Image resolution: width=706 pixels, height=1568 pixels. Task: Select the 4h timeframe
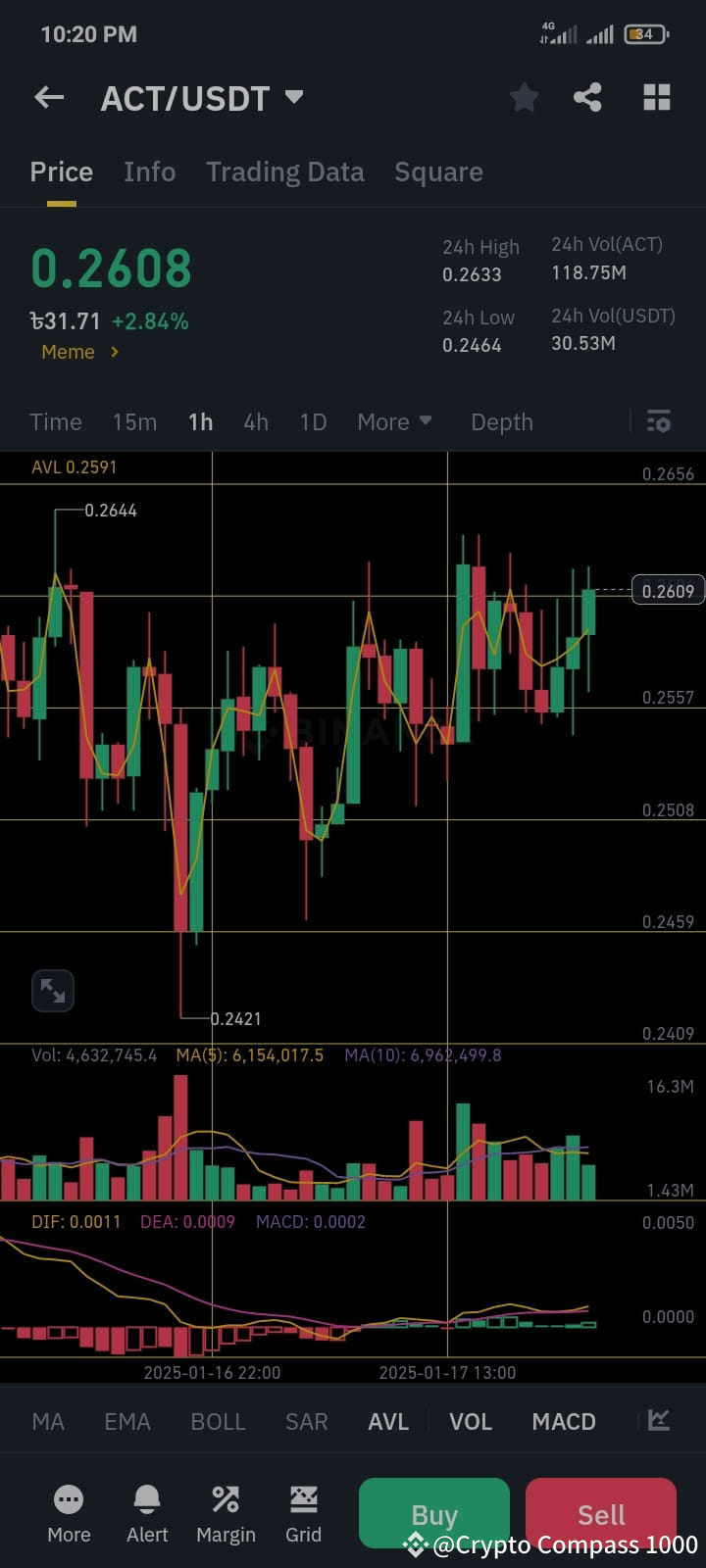pos(256,421)
